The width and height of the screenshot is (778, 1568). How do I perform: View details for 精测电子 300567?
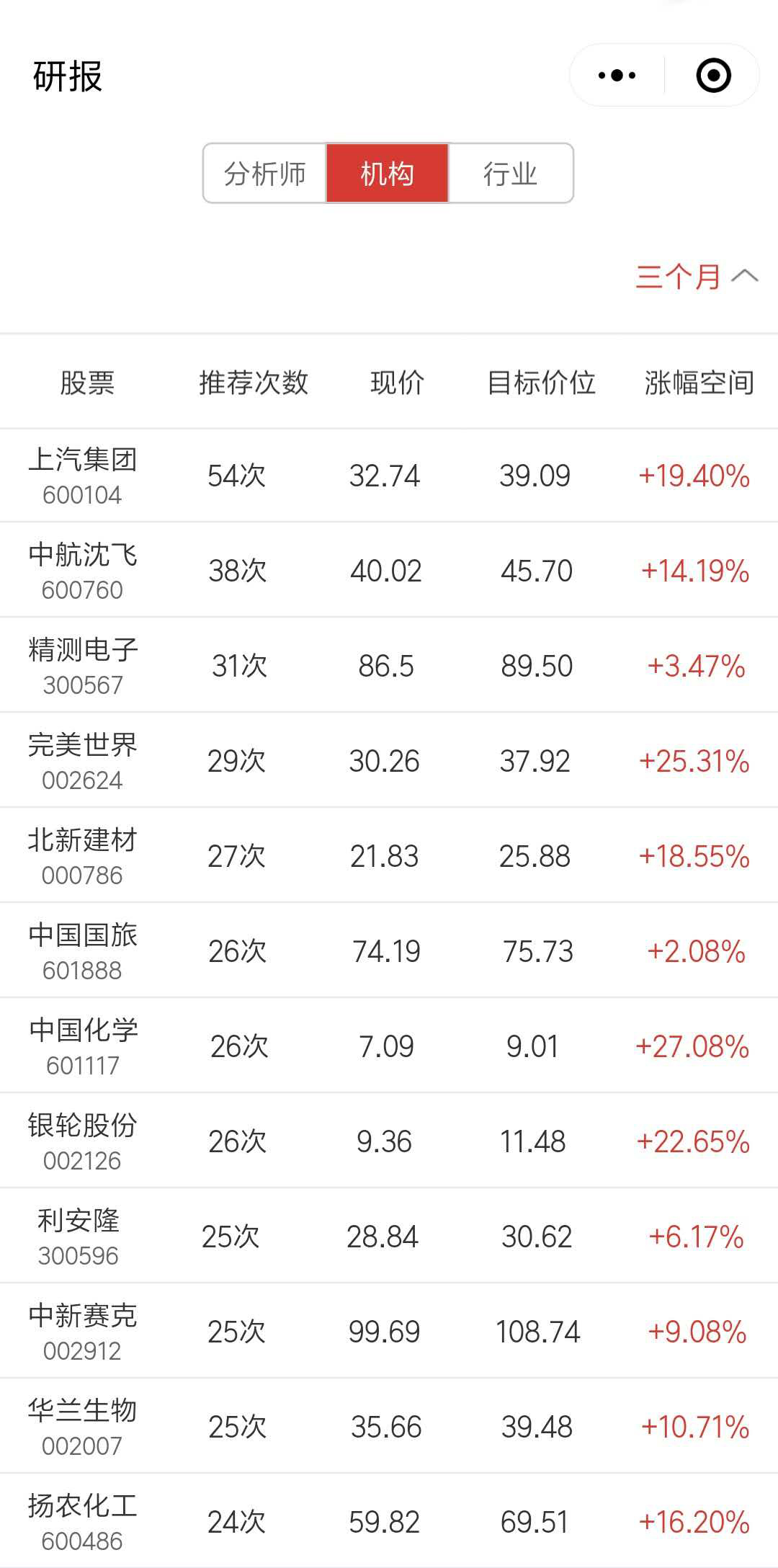(x=389, y=665)
